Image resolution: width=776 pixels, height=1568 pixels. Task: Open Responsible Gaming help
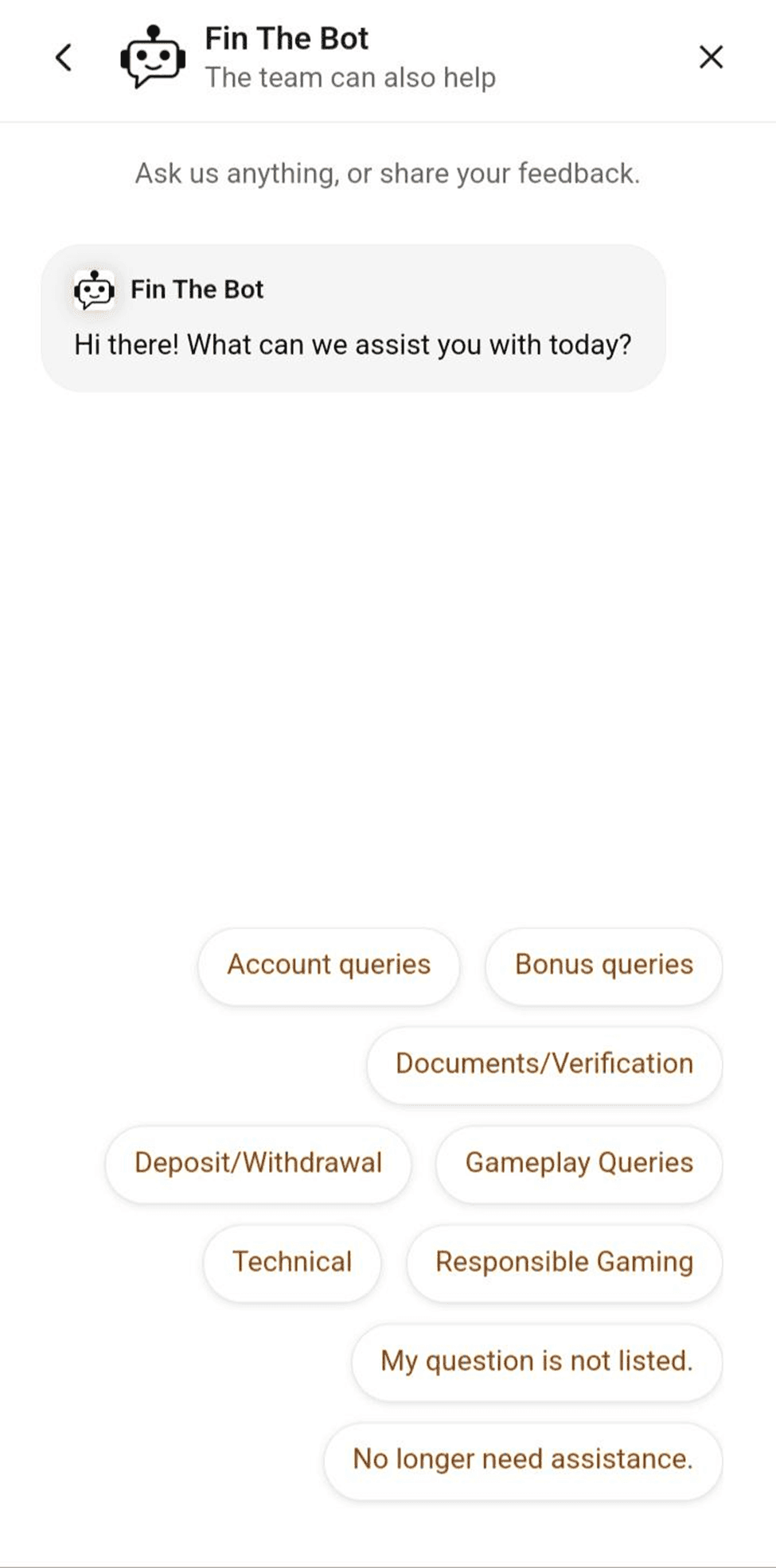point(563,1263)
